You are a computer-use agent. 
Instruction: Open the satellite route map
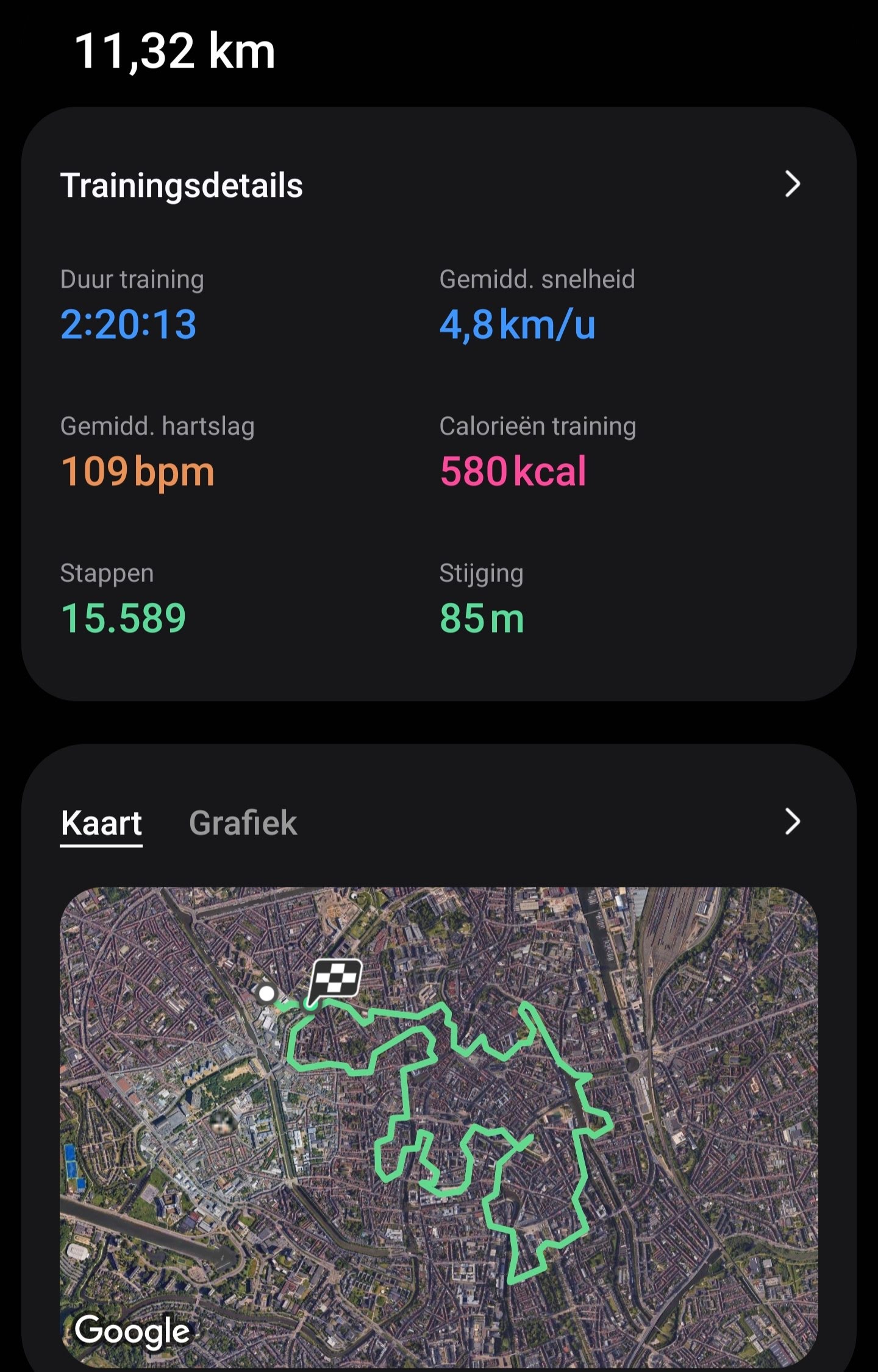coord(438,1128)
